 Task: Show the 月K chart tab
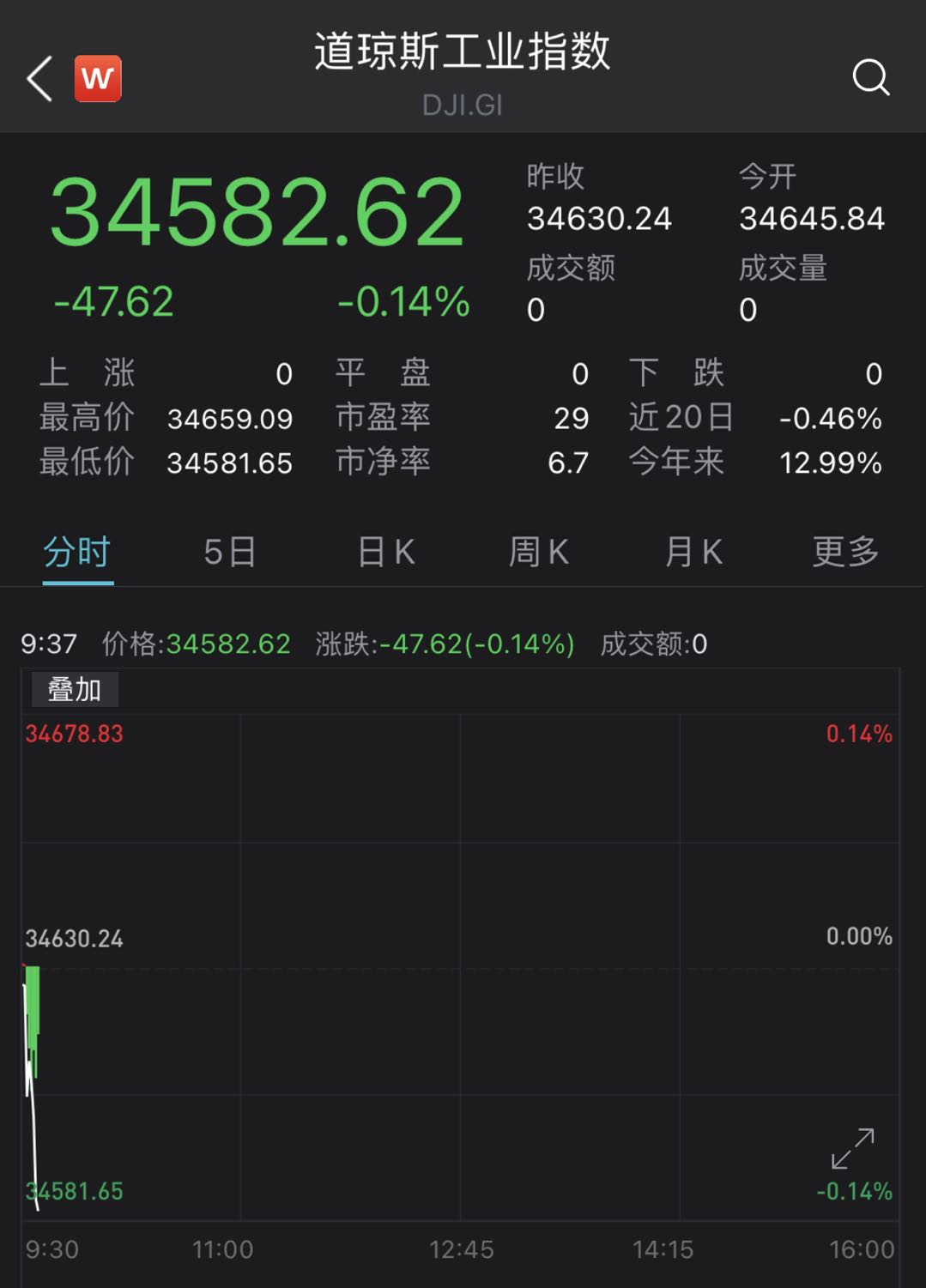tap(693, 552)
